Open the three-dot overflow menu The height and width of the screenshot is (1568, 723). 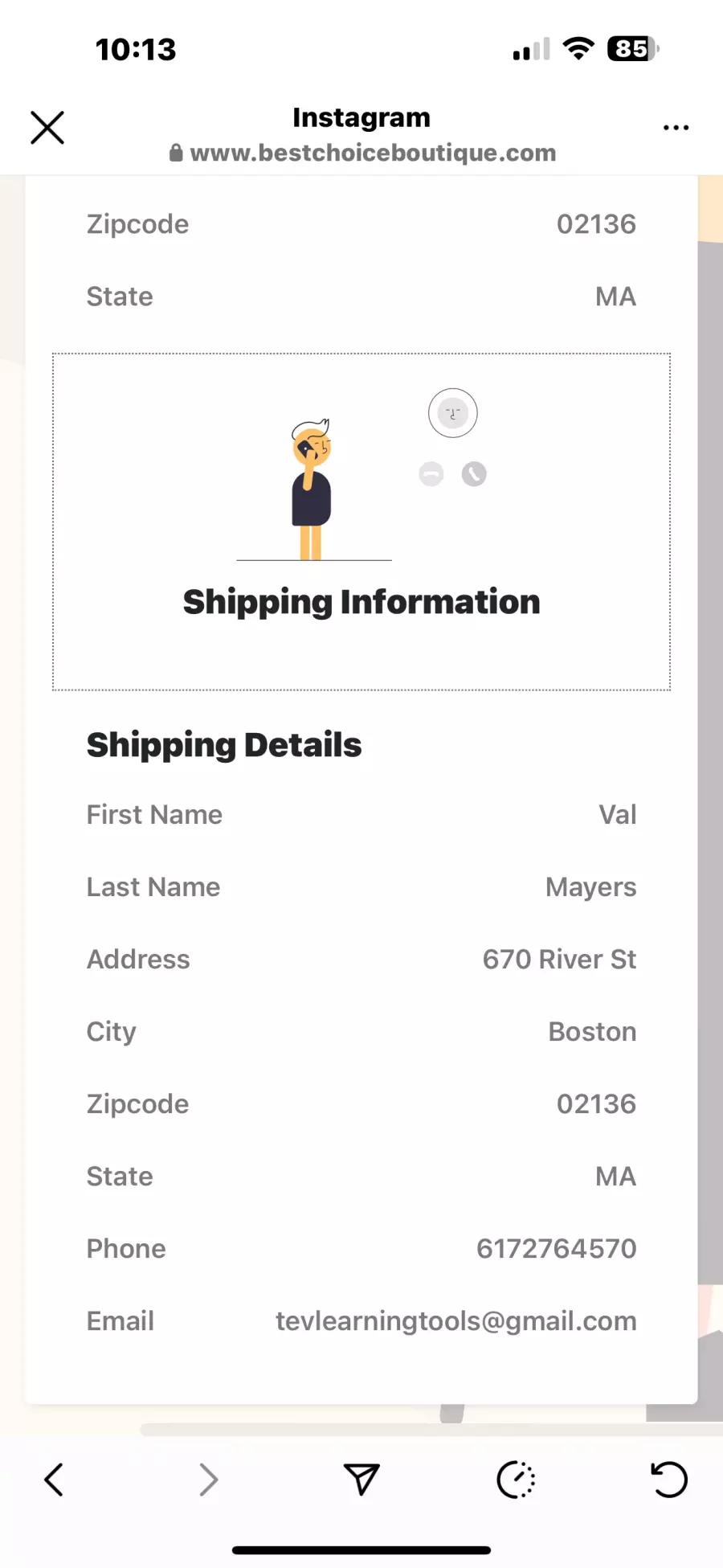[676, 127]
